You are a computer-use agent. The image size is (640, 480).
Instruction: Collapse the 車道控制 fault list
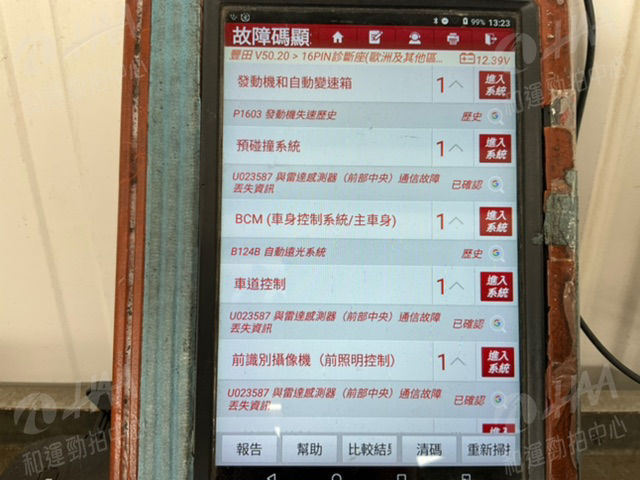pos(455,287)
